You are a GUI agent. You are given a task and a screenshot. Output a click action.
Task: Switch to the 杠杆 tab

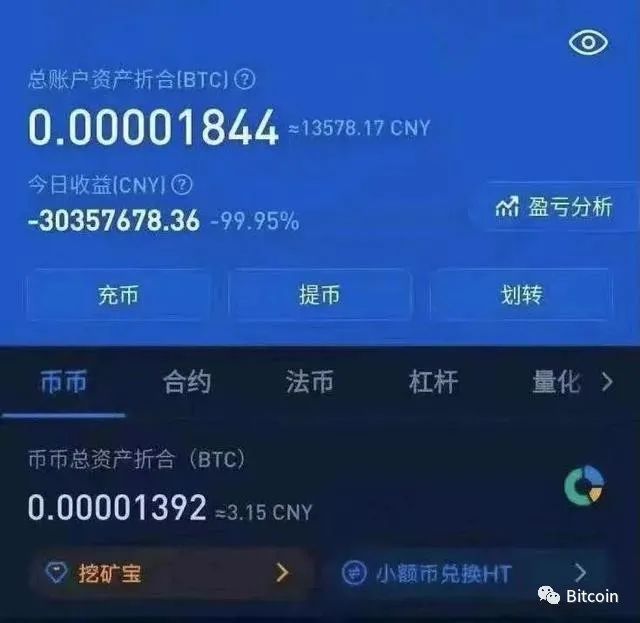[x=433, y=382]
